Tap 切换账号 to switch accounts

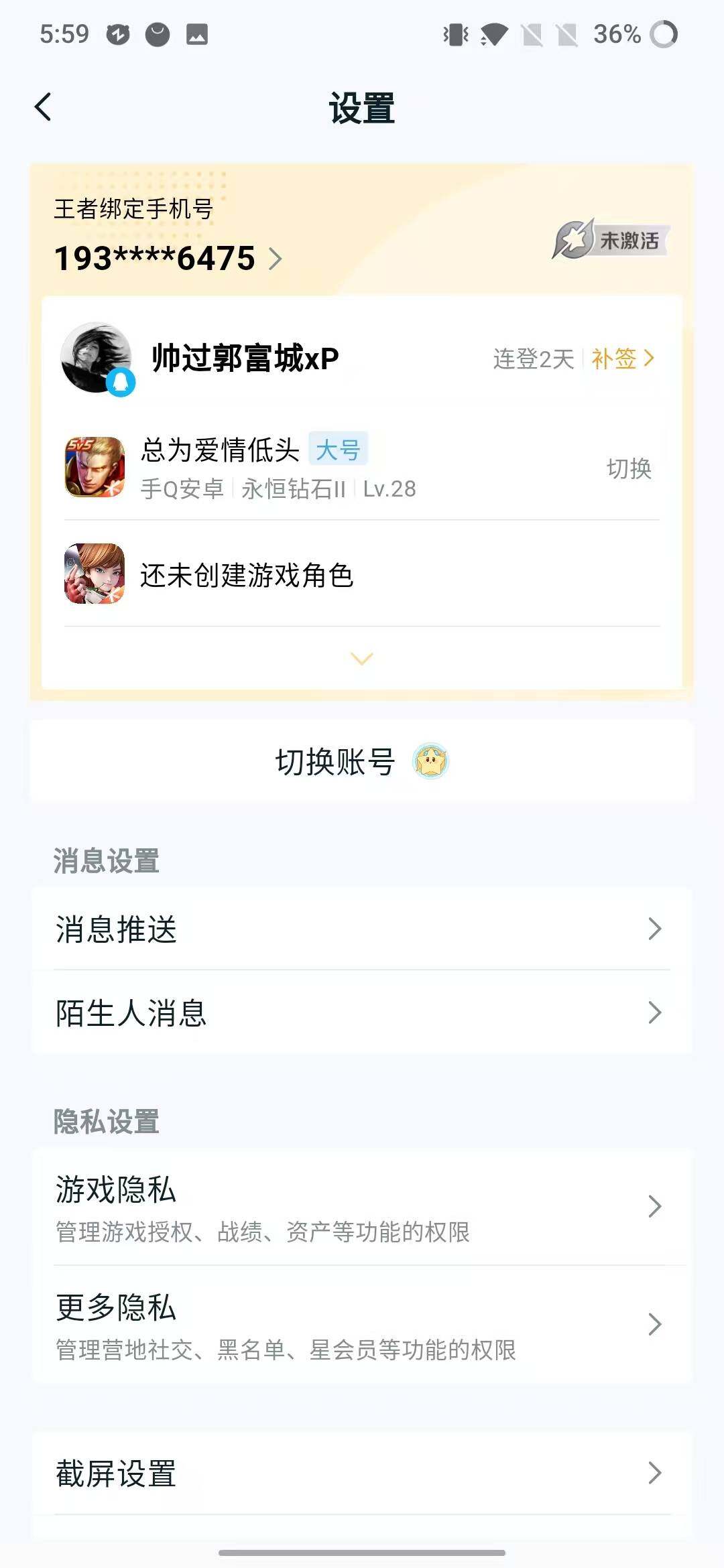(335, 760)
